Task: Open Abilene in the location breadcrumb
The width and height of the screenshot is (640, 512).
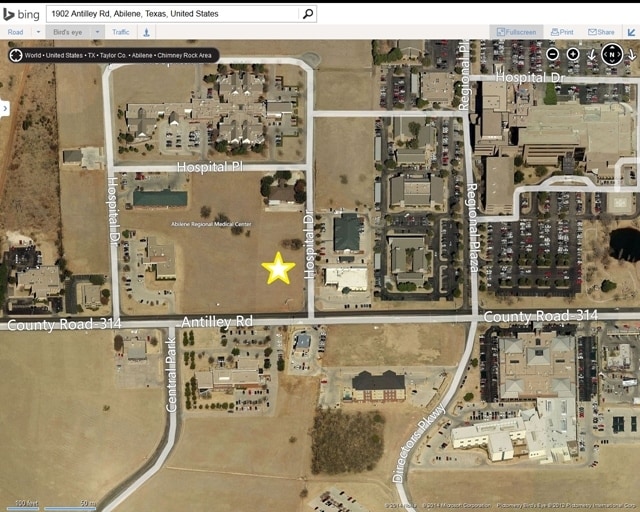Action: [x=142, y=55]
